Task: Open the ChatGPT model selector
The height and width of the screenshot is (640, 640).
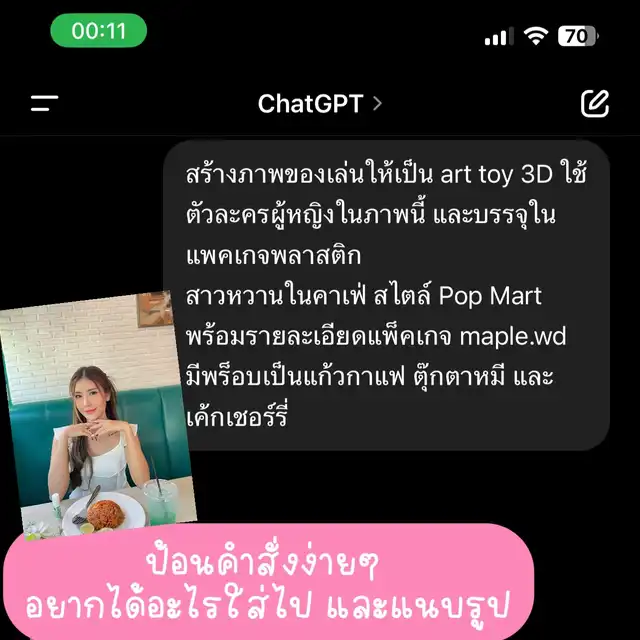Action: click(319, 103)
